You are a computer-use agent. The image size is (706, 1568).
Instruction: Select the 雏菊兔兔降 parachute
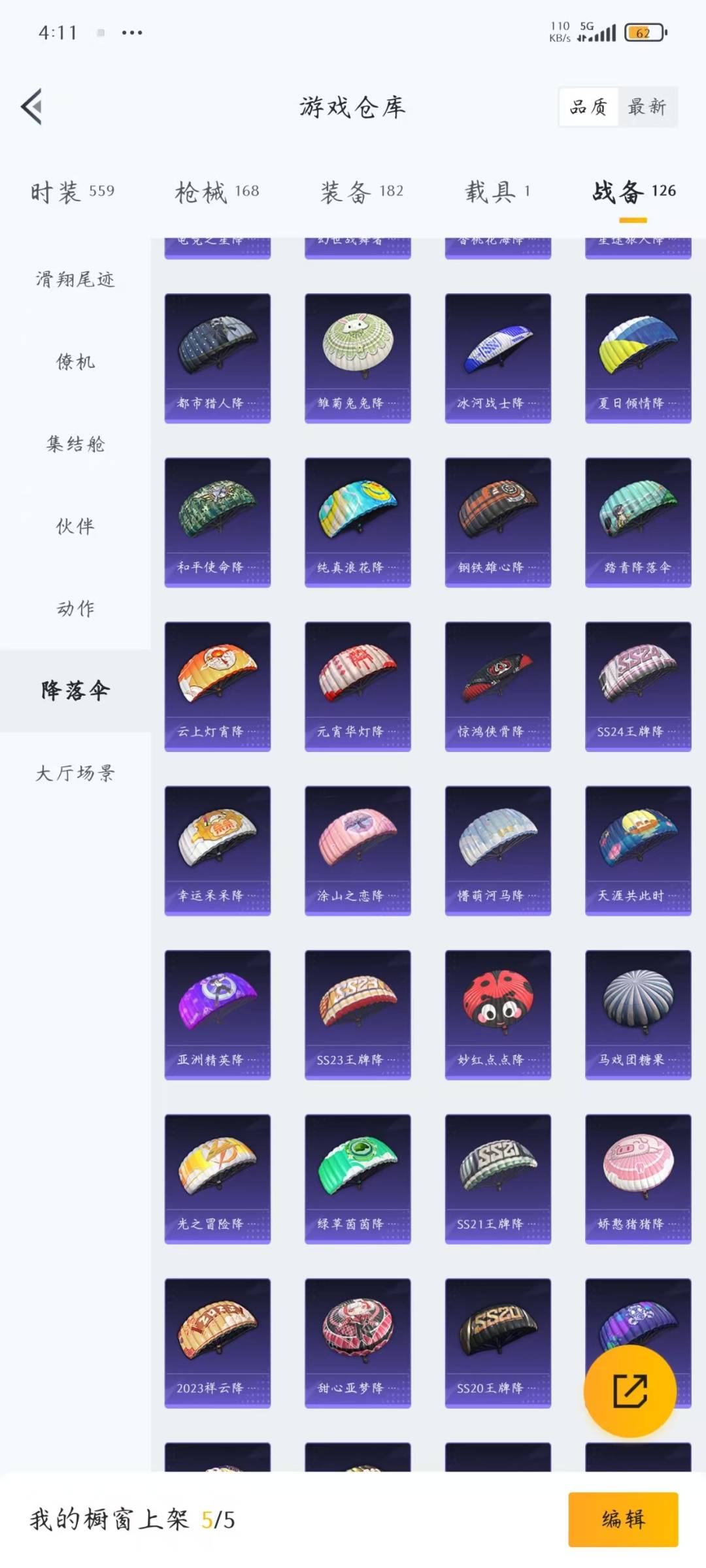[357, 356]
